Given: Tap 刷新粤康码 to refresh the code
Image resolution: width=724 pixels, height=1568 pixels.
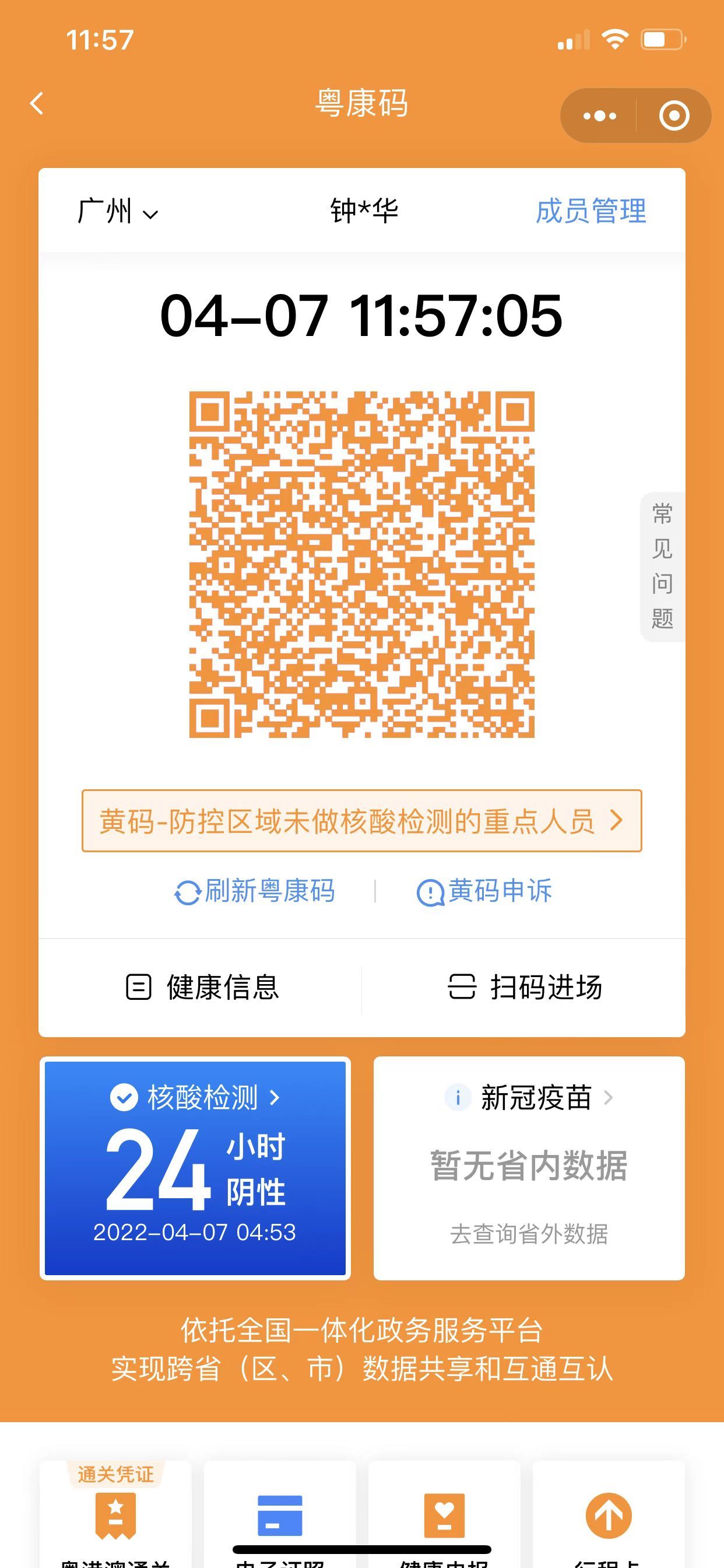Looking at the screenshot, I should coord(255,892).
